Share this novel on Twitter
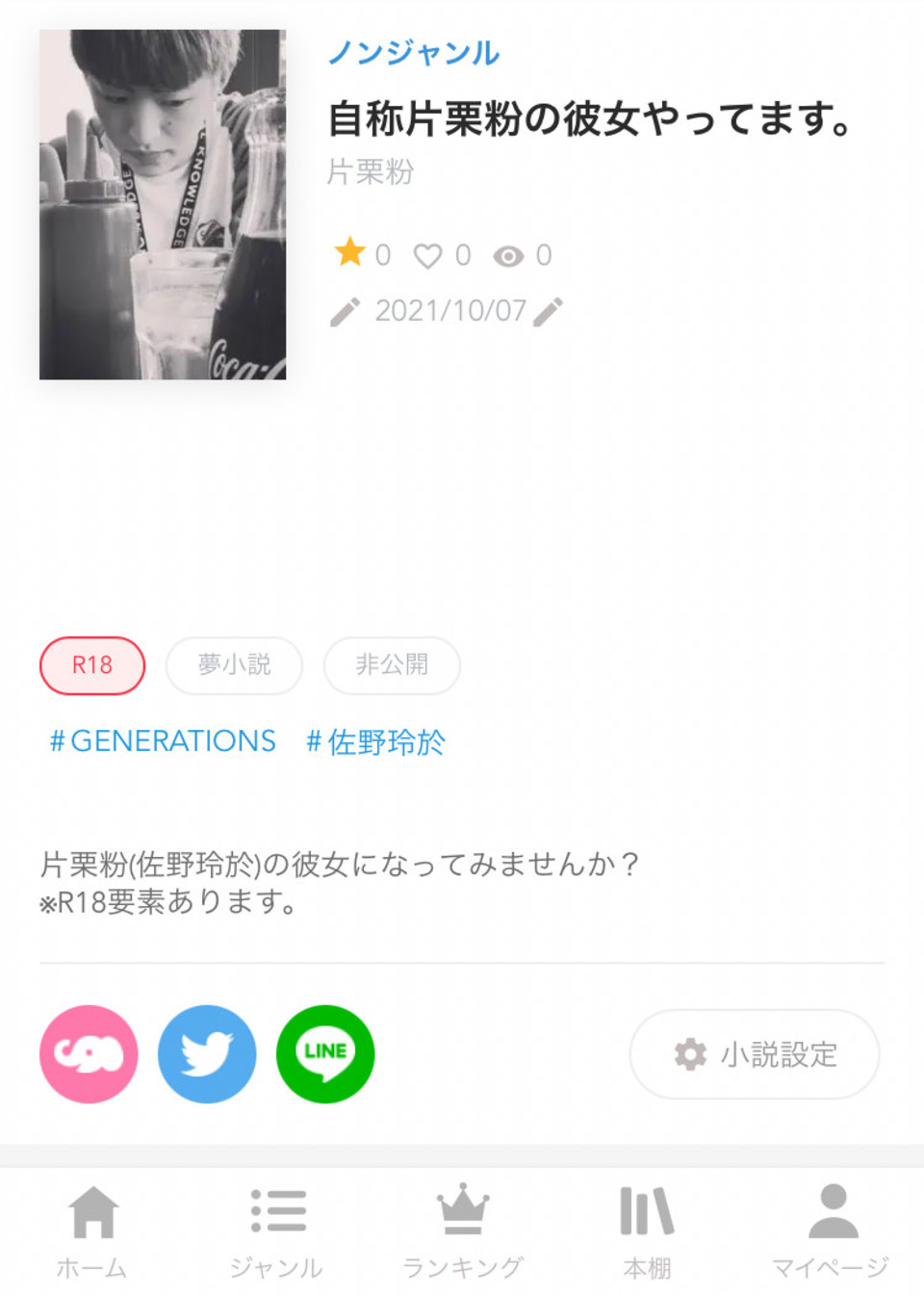 pyautogui.click(x=207, y=1053)
